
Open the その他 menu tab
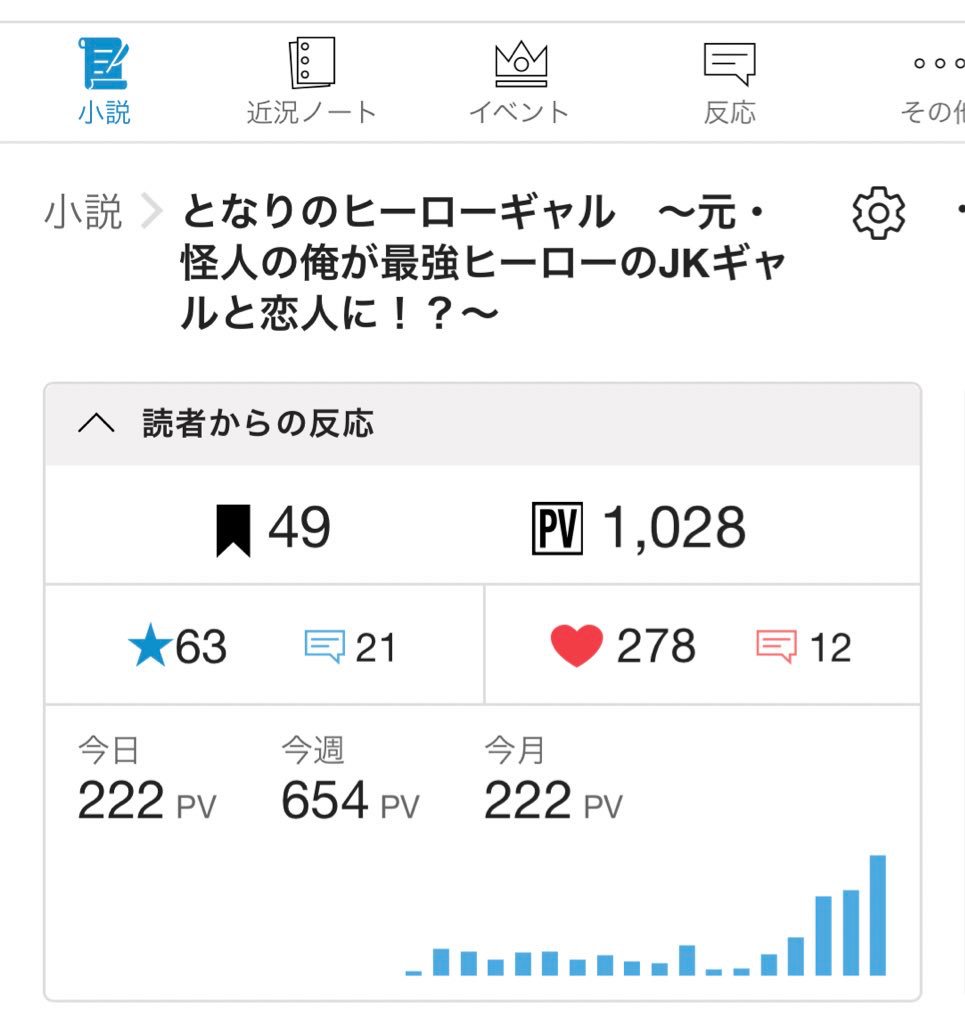[x=936, y=82]
